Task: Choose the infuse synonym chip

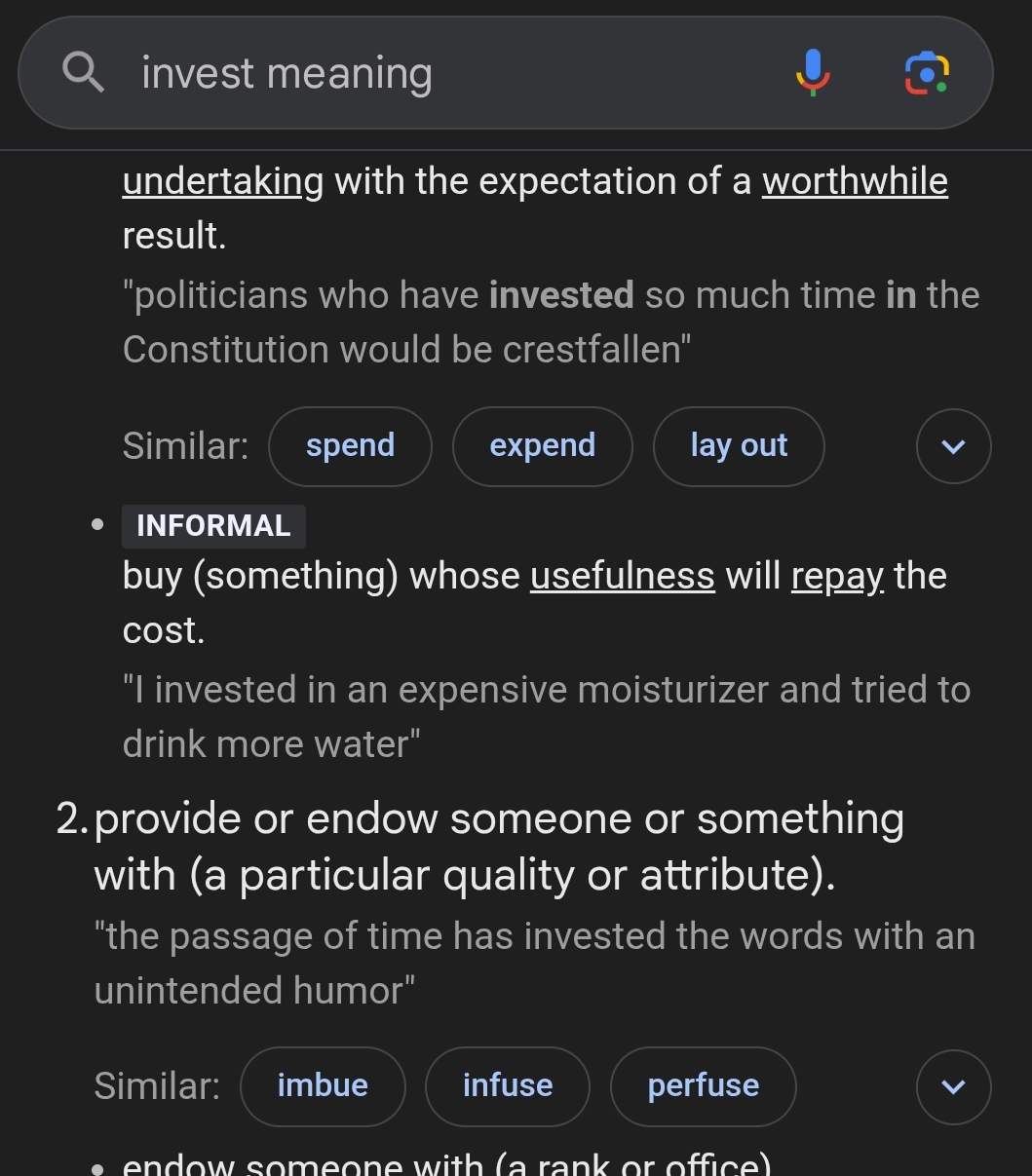Action: tap(508, 1086)
